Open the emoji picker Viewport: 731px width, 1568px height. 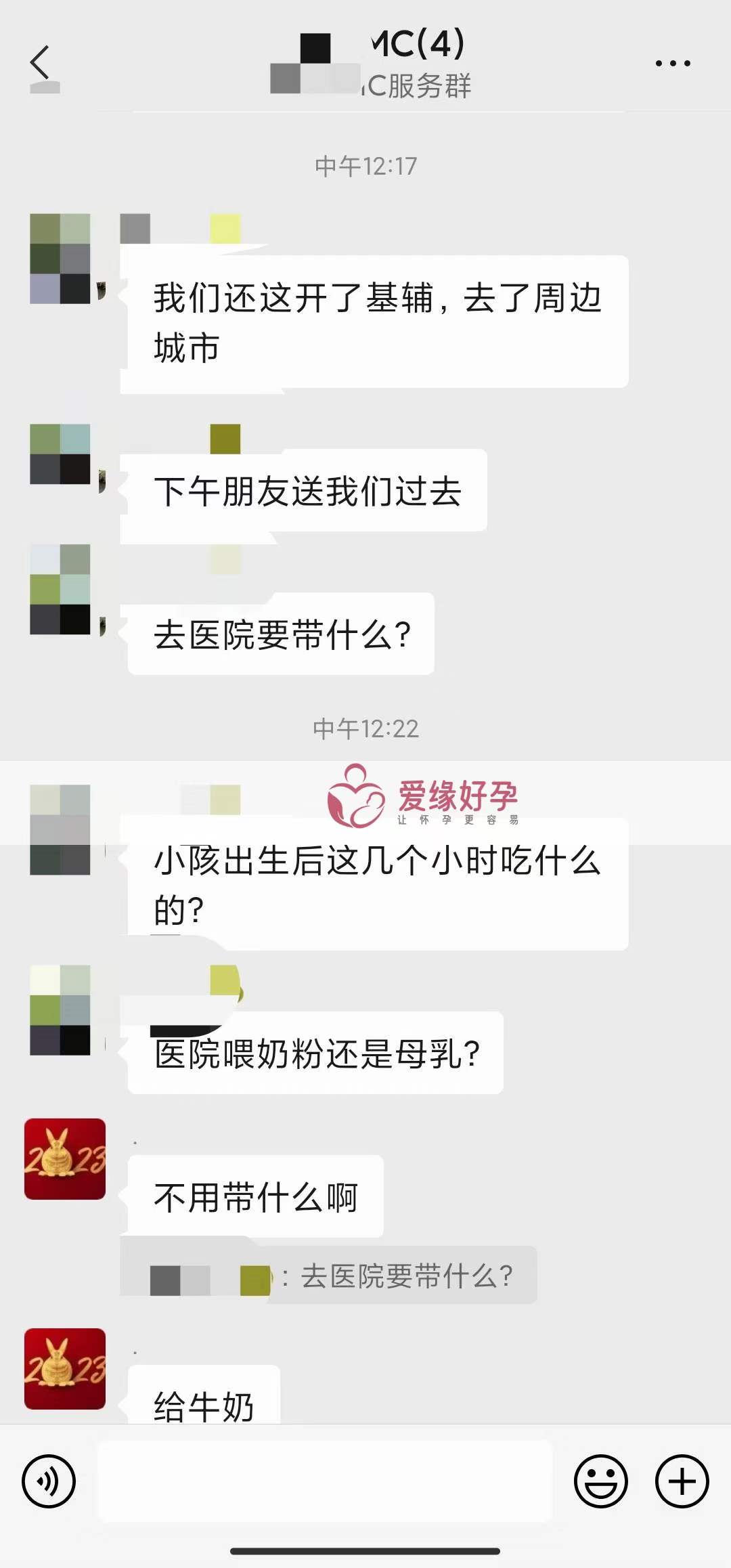pyautogui.click(x=600, y=1481)
